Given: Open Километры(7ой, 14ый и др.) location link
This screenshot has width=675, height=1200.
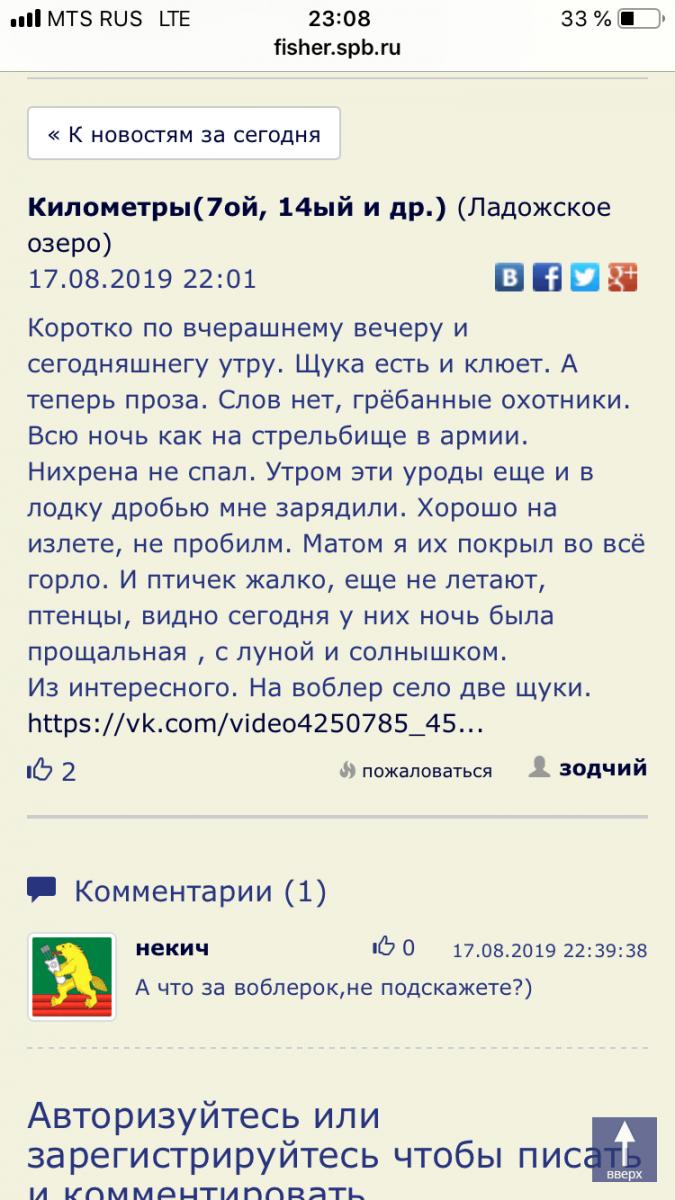Looking at the screenshot, I should coord(236,208).
